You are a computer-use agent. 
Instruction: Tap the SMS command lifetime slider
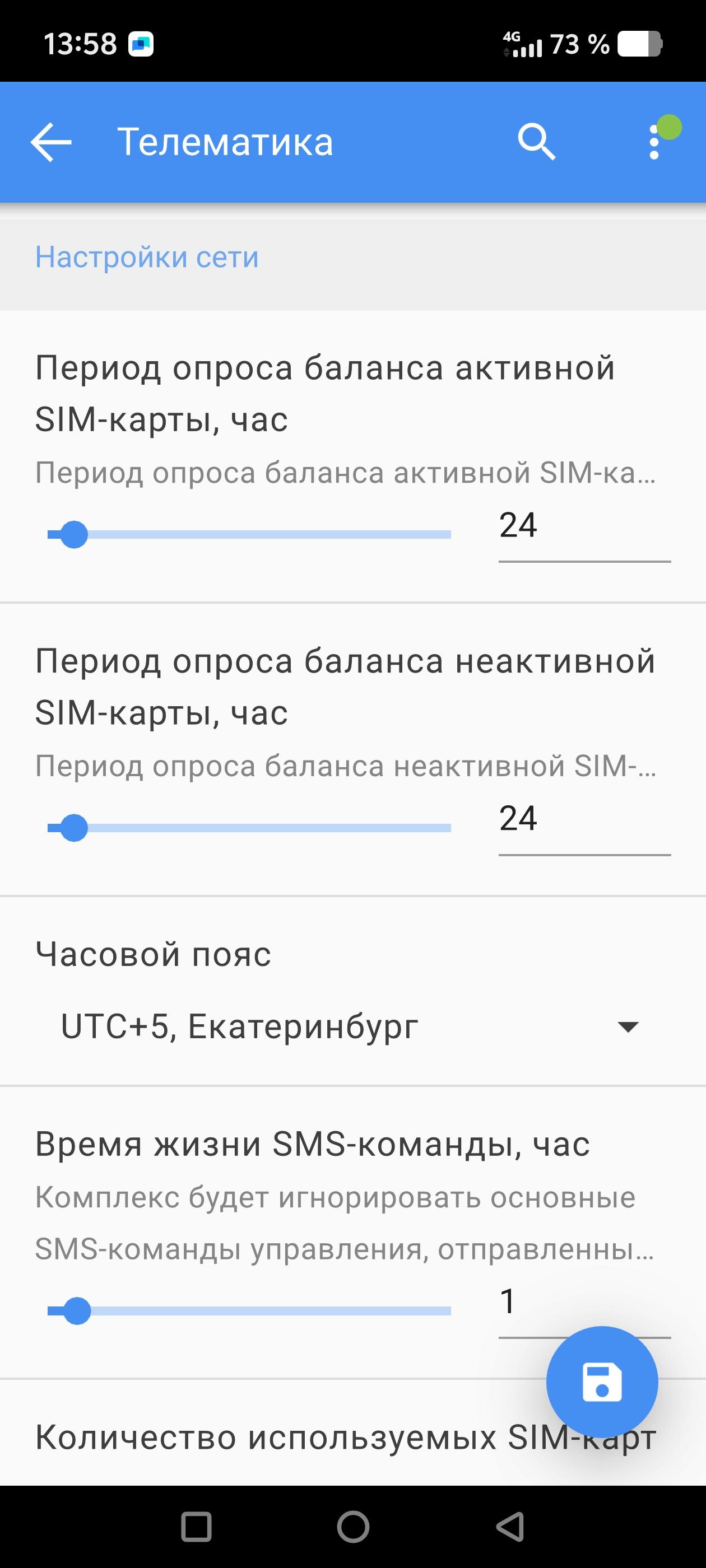[x=250, y=1311]
